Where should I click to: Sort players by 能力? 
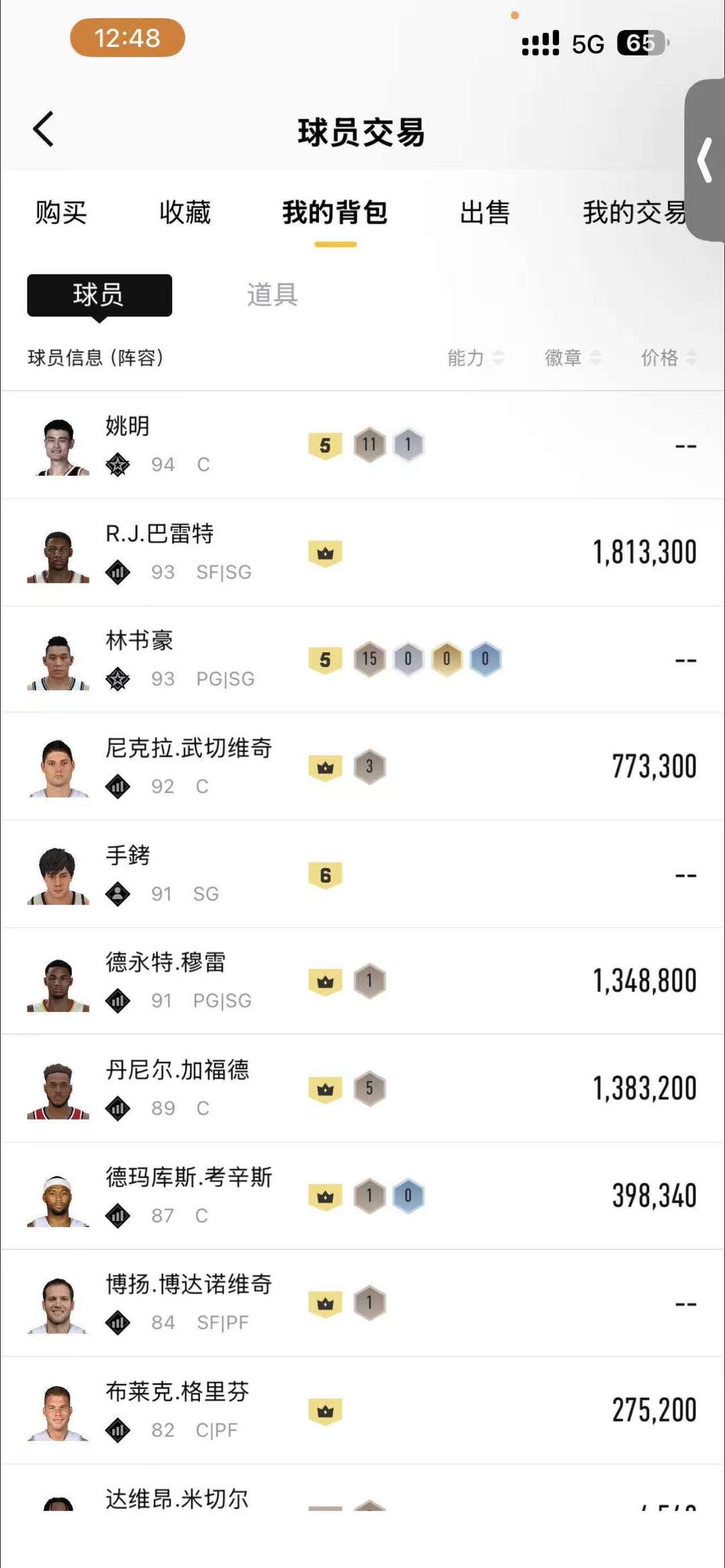(474, 359)
